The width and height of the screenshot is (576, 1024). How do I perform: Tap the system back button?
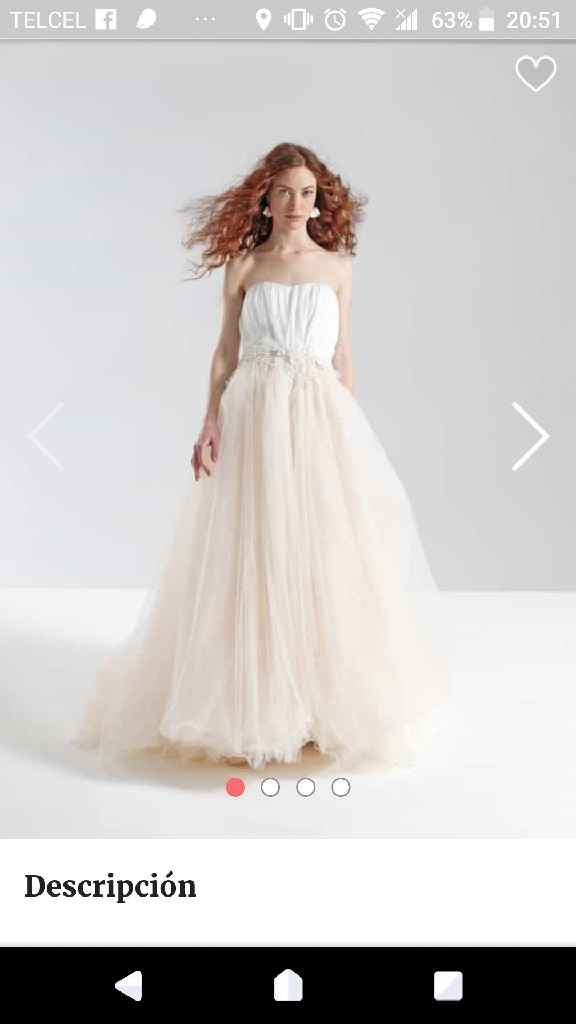click(129, 985)
